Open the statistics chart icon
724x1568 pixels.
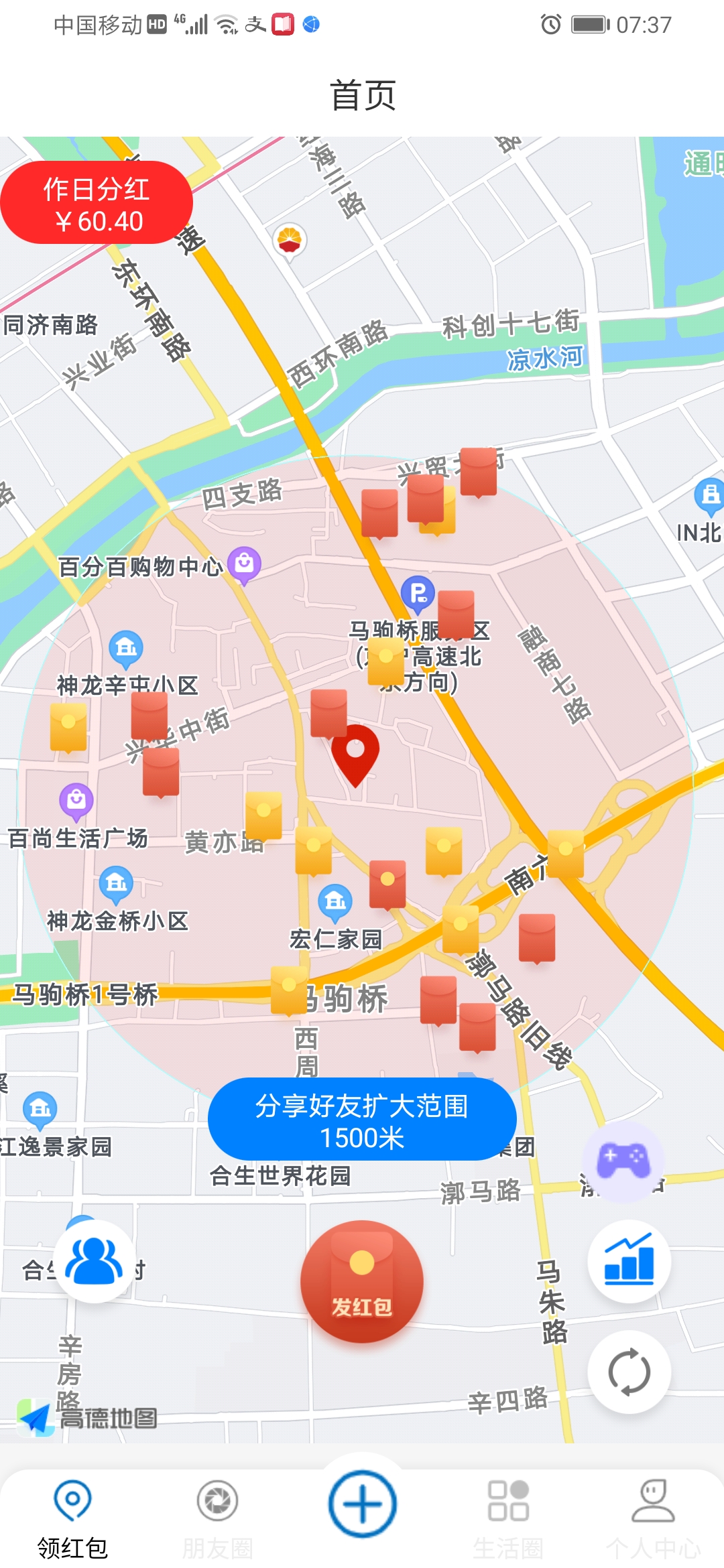(629, 1261)
